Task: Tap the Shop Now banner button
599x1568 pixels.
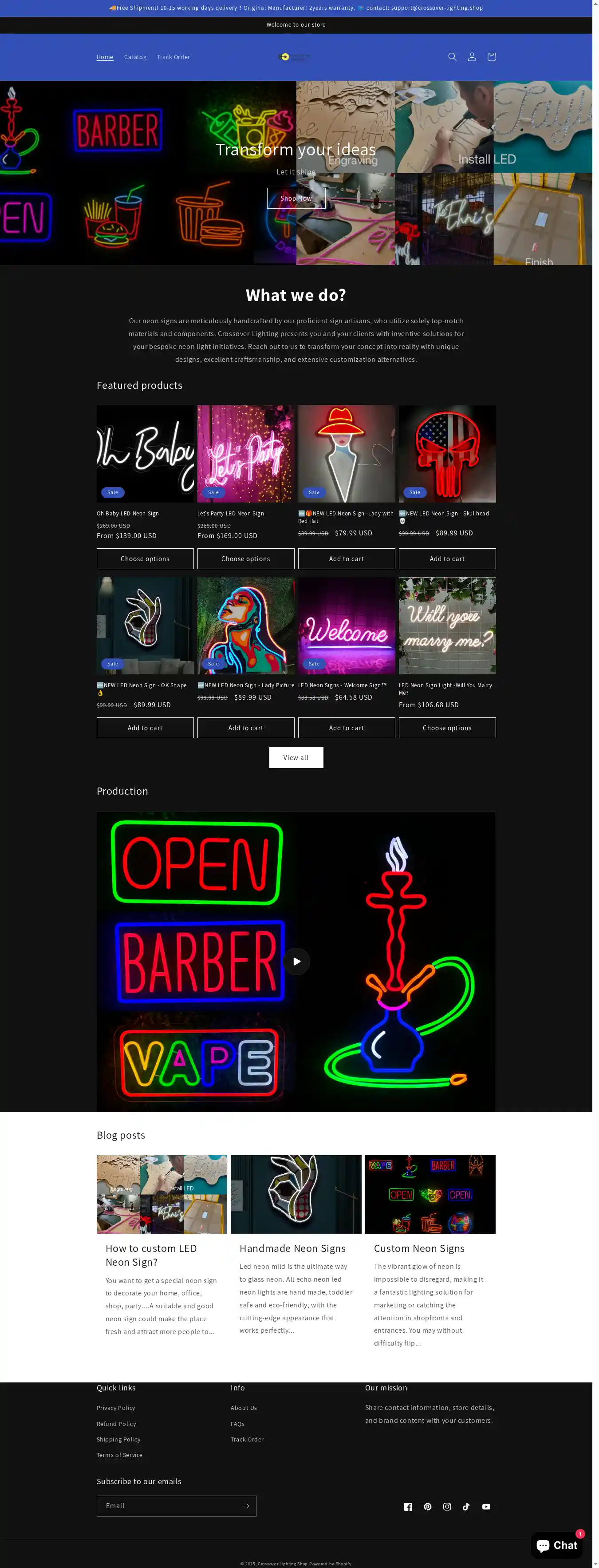Action: tap(296, 198)
